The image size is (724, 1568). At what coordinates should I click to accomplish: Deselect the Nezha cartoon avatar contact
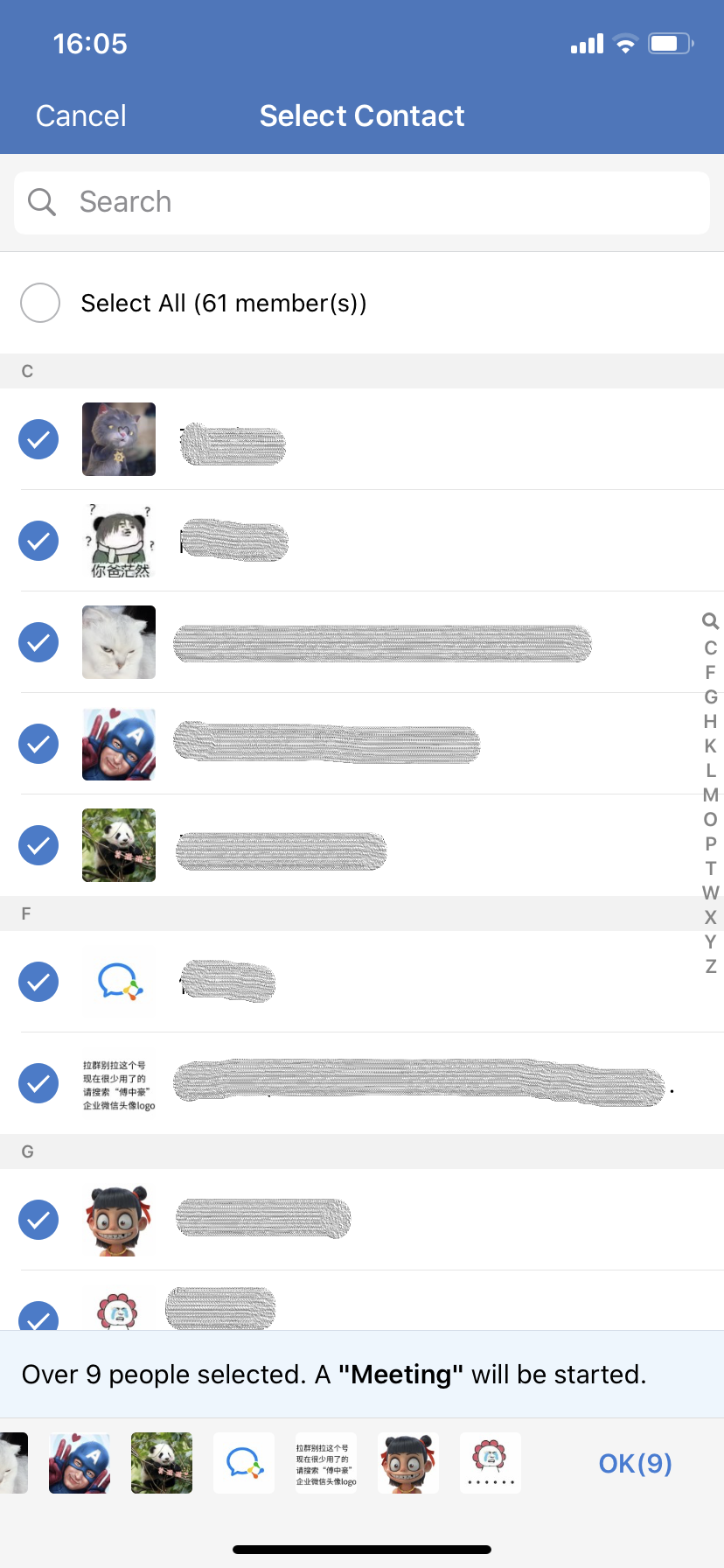(x=38, y=1220)
